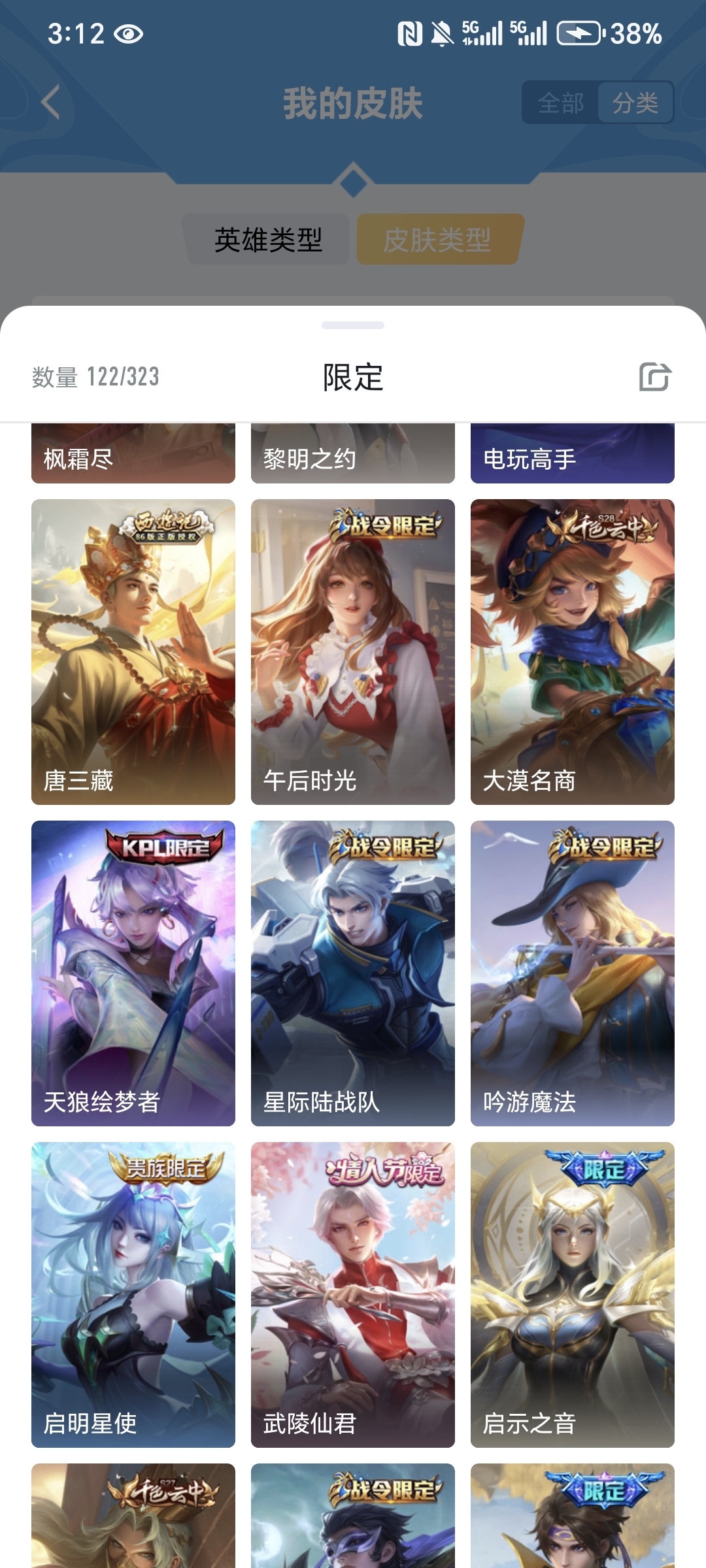The height and width of the screenshot is (1568, 706).
Task: Share the 限定 skin list
Action: [654, 377]
